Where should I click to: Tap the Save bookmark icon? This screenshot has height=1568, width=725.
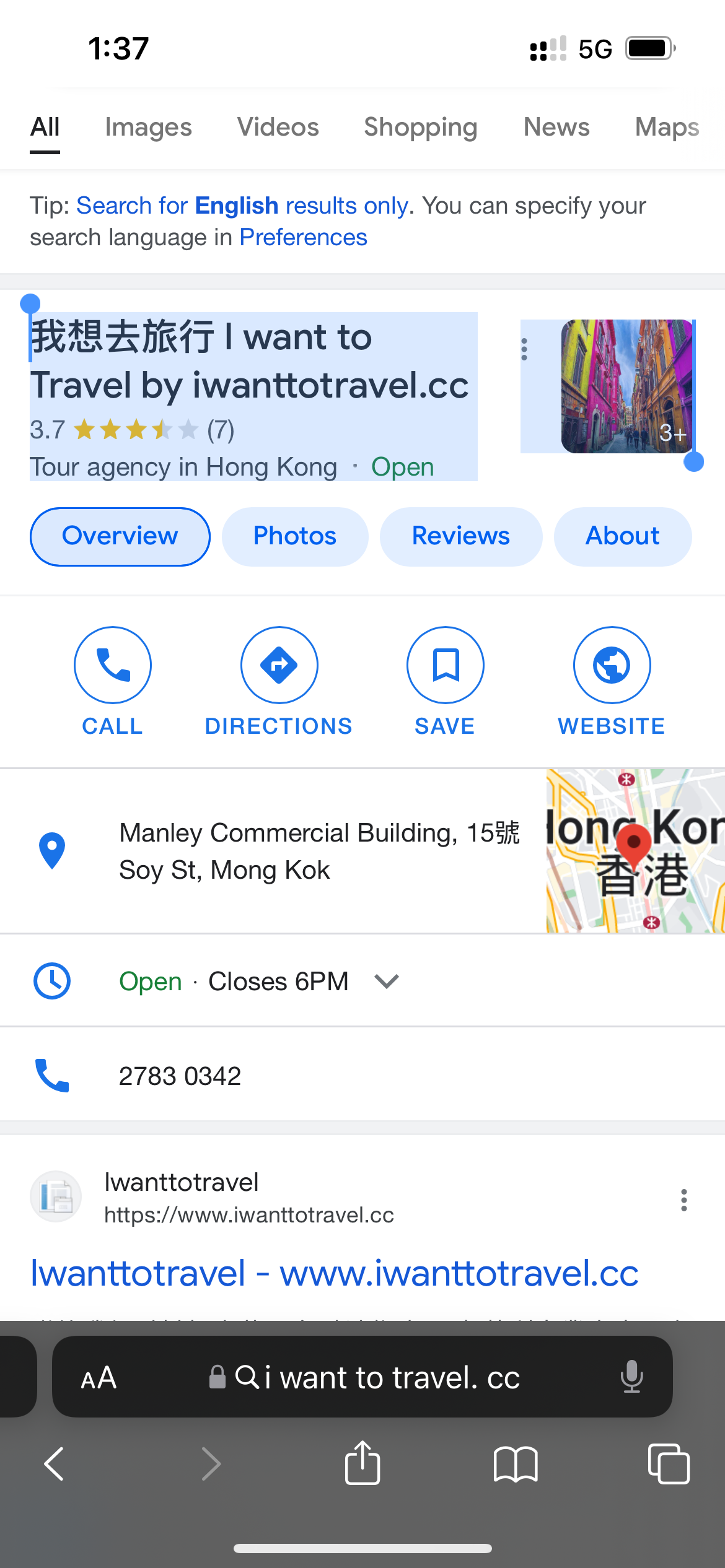pos(444,664)
